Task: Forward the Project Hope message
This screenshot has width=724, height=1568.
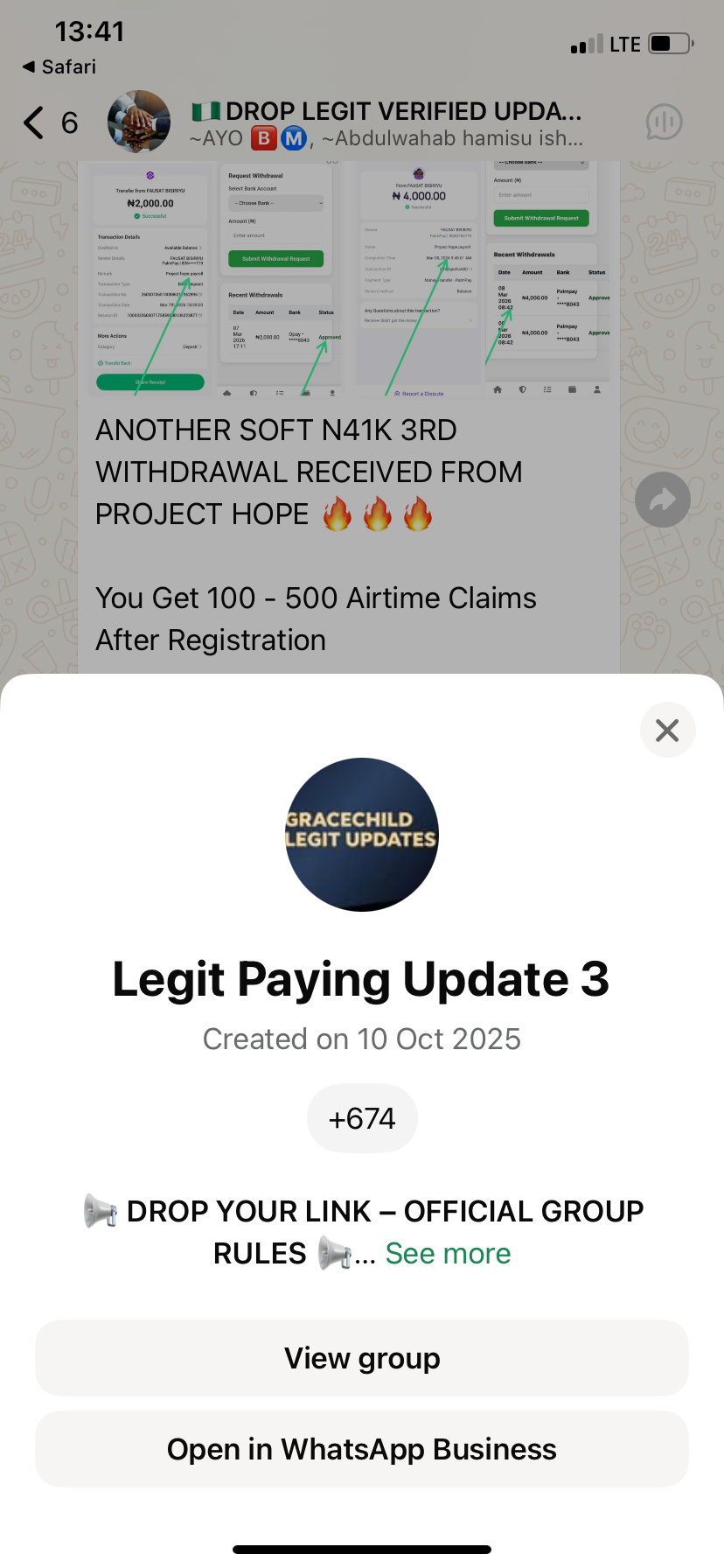Action: (x=662, y=500)
